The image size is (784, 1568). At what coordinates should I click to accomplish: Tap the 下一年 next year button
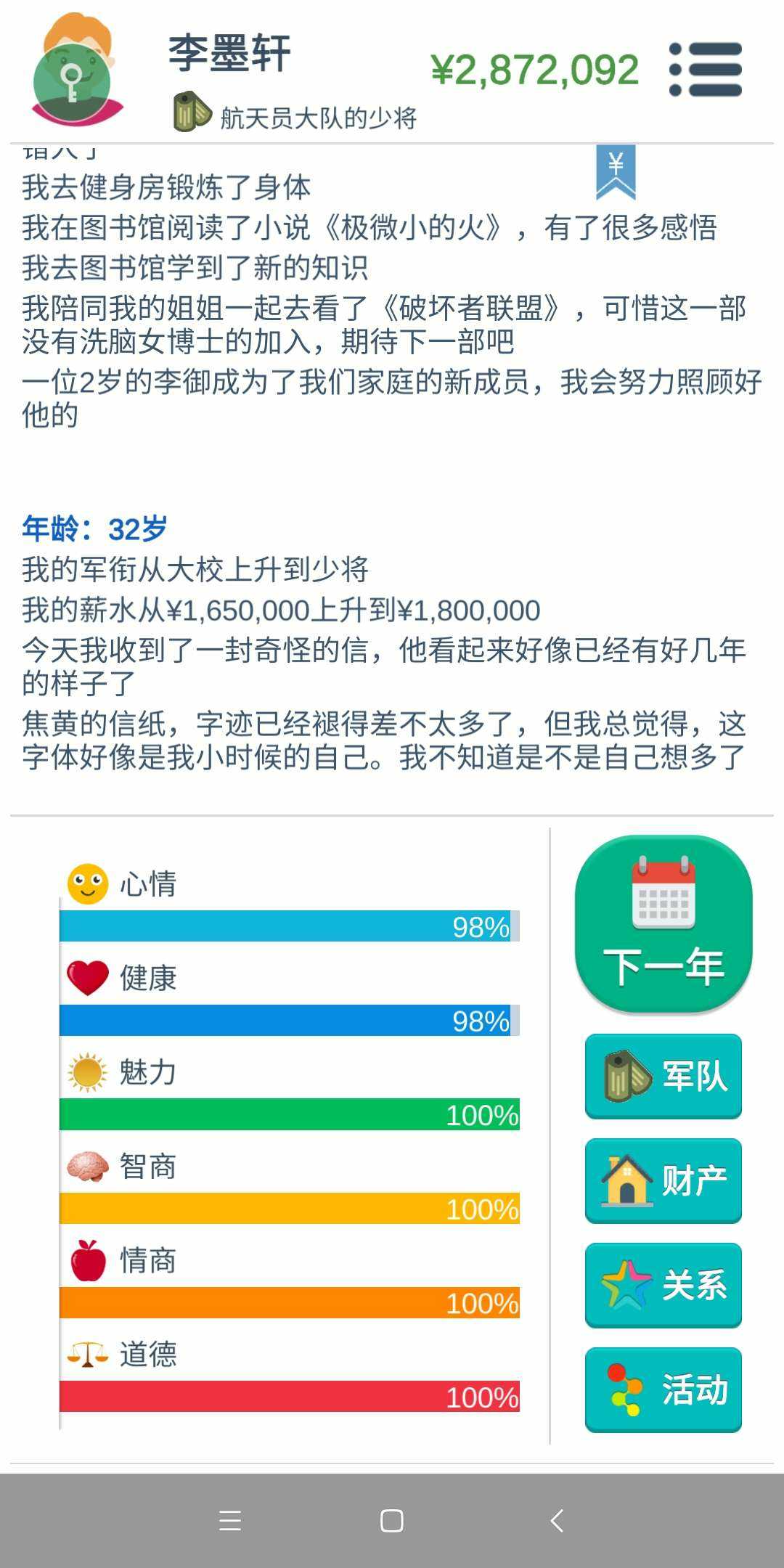point(663,923)
